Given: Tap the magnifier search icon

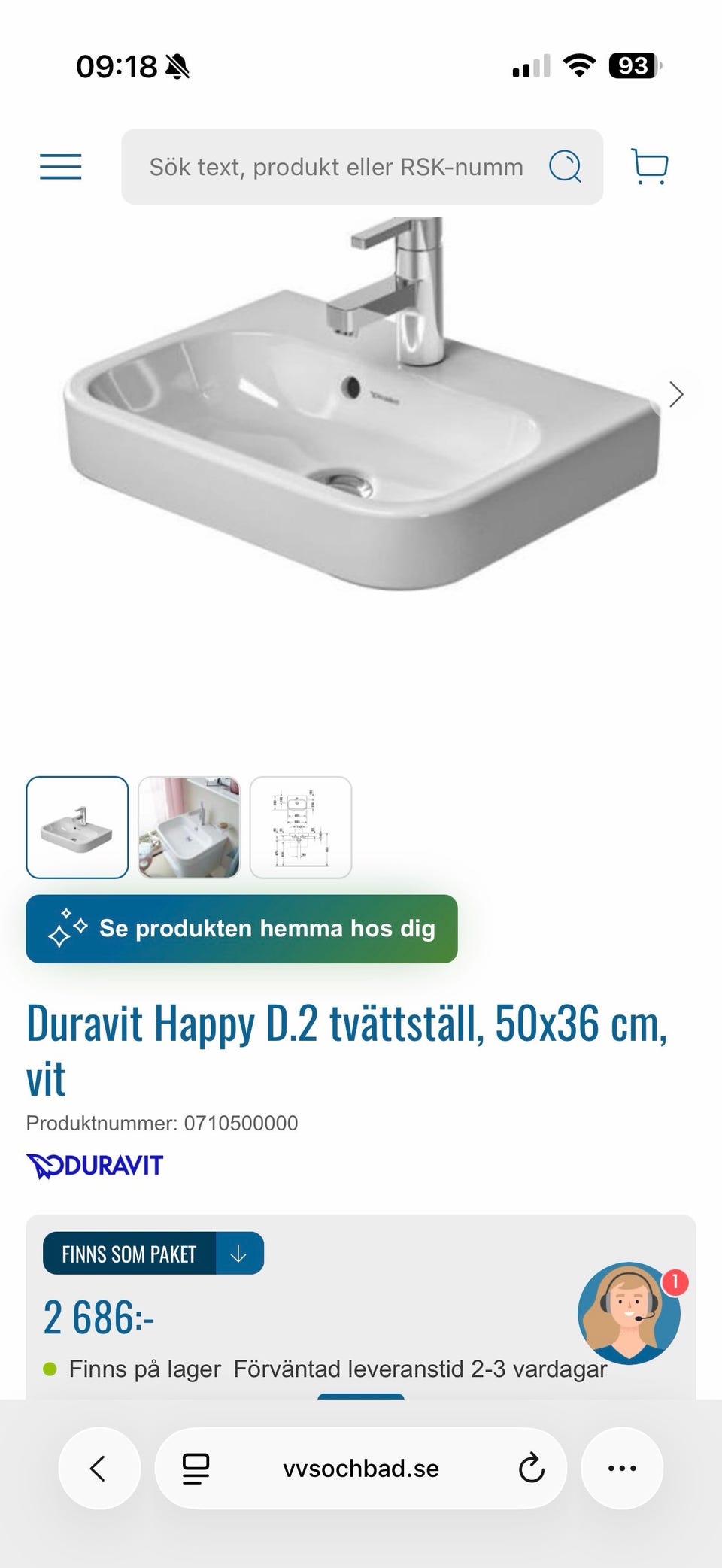Looking at the screenshot, I should [565, 166].
